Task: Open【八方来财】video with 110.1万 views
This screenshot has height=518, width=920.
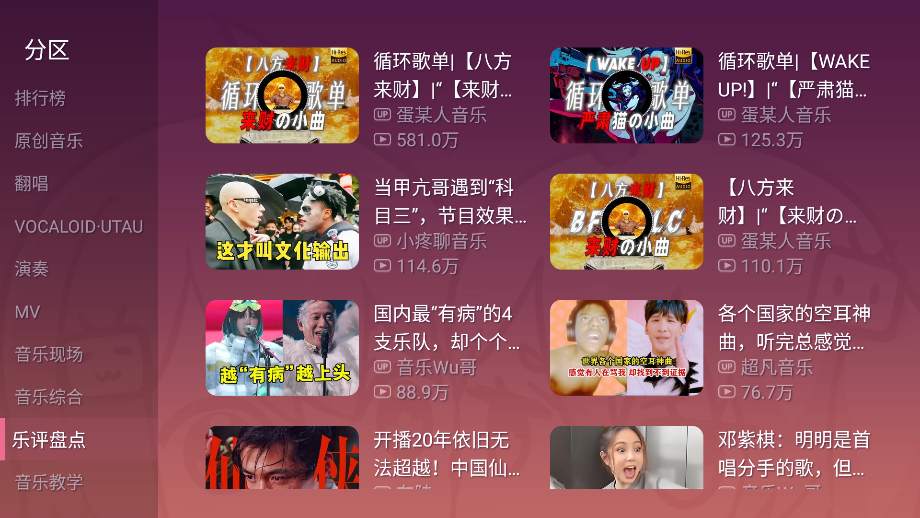Action: pyautogui.click(x=626, y=222)
